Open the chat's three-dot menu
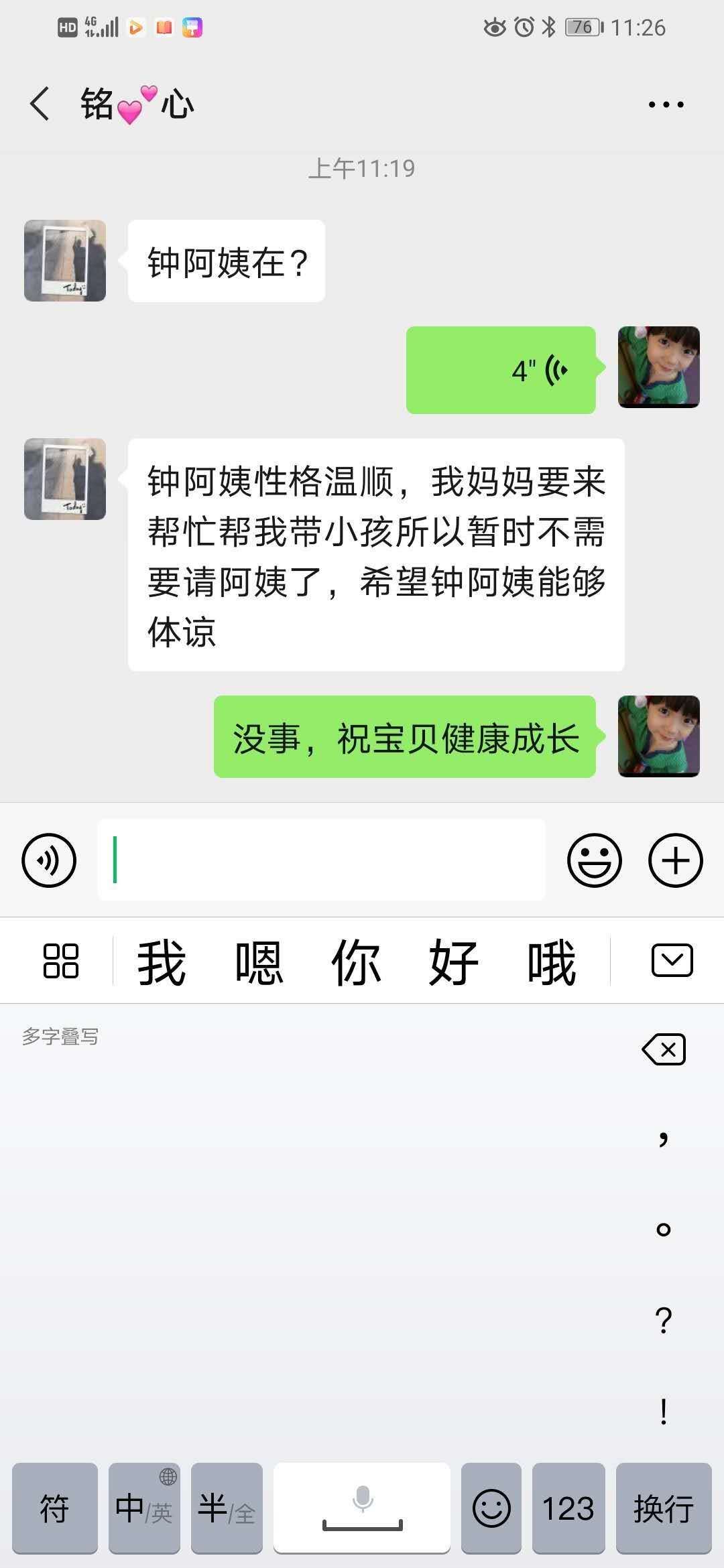This screenshot has height=1568, width=724. click(666, 105)
